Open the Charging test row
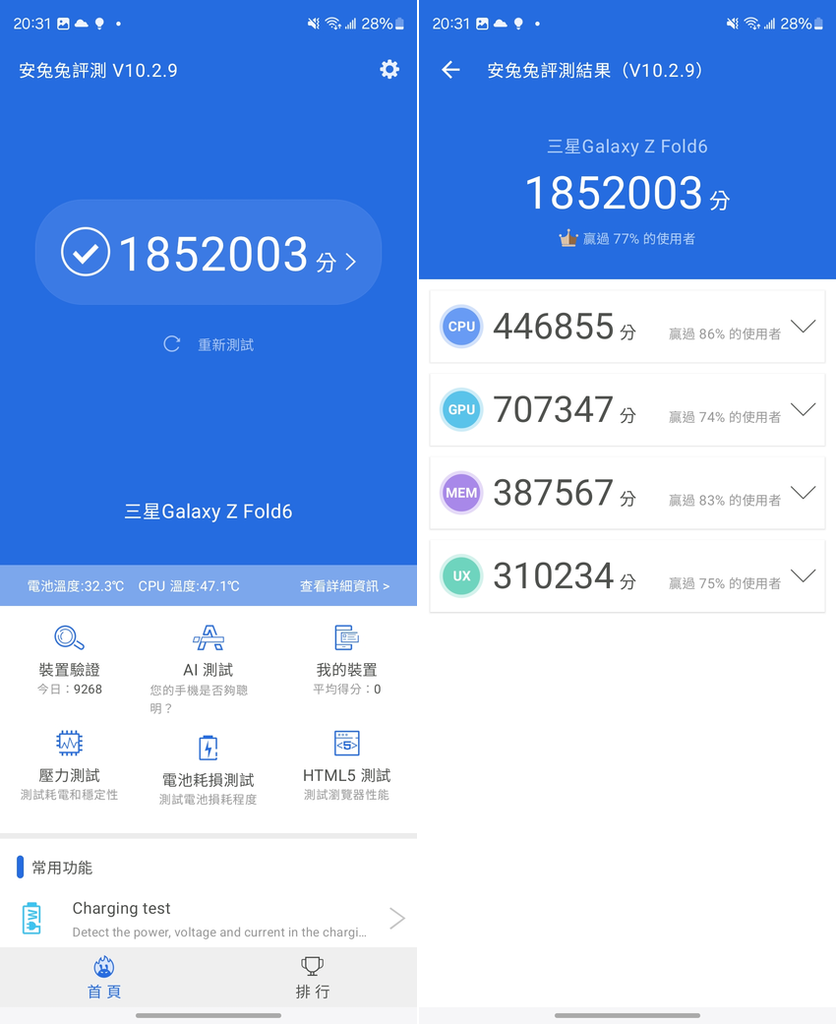Viewport: 836px width, 1024px height. pos(208,919)
